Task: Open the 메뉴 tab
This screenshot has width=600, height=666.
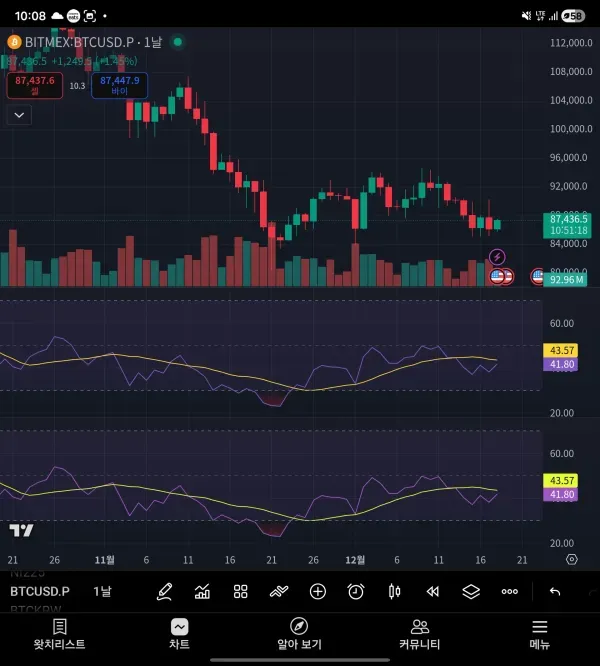Action: (540, 634)
